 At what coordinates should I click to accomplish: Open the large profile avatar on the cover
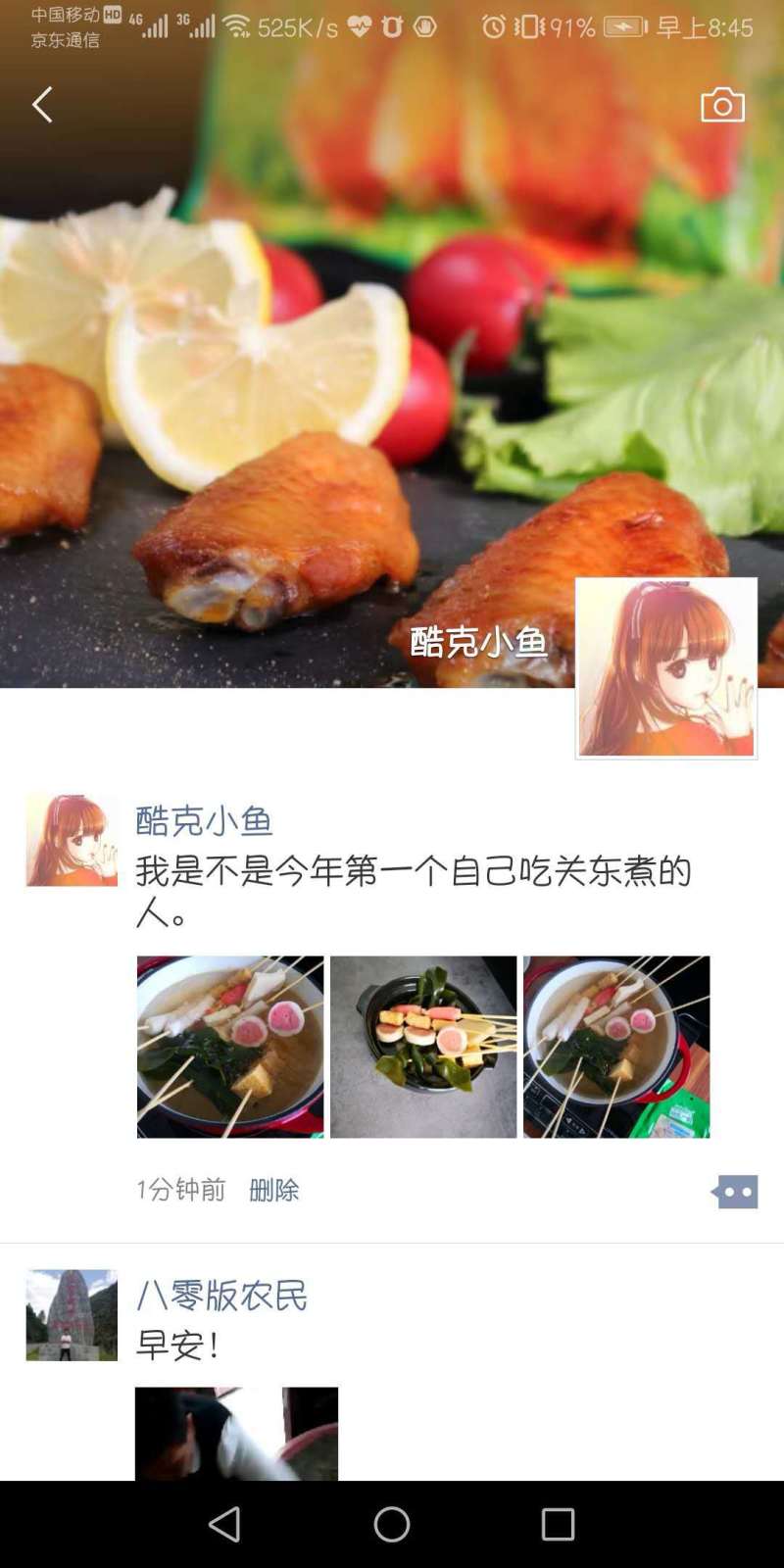[665, 667]
